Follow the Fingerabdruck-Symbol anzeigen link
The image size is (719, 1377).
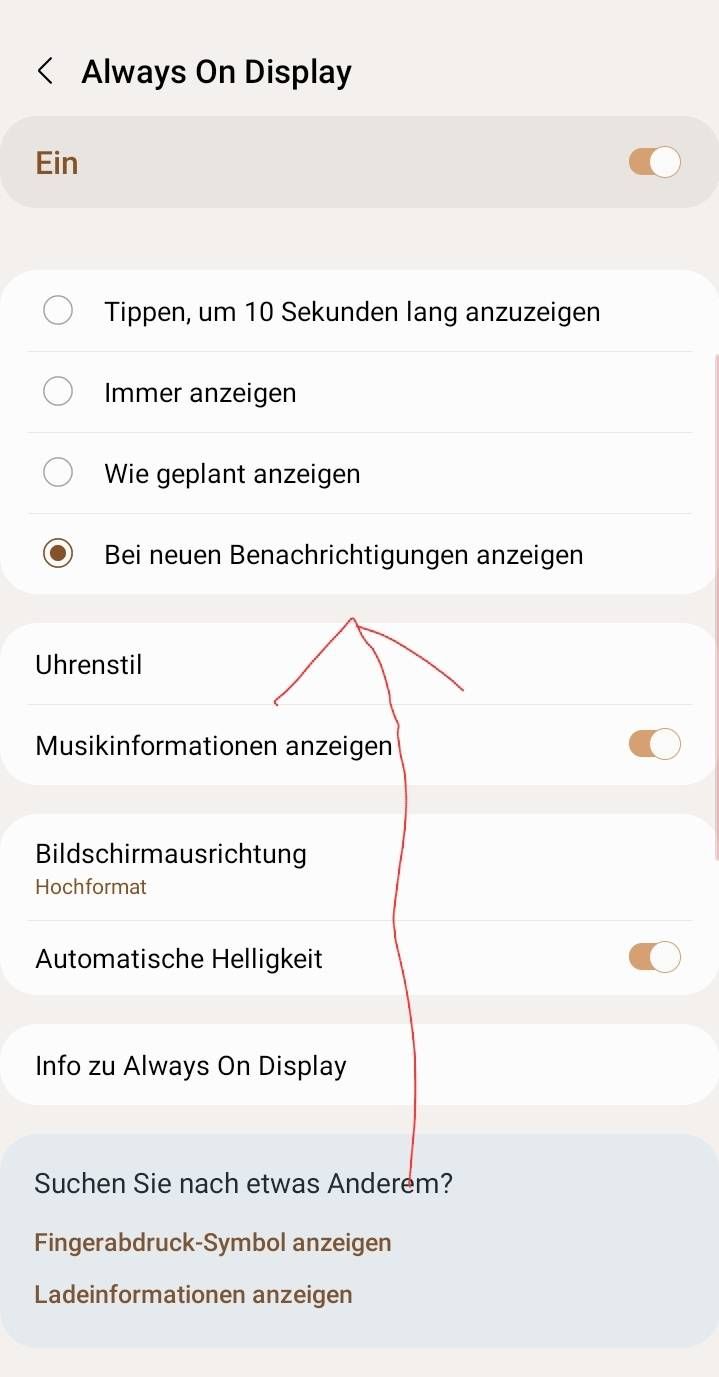tap(213, 1243)
